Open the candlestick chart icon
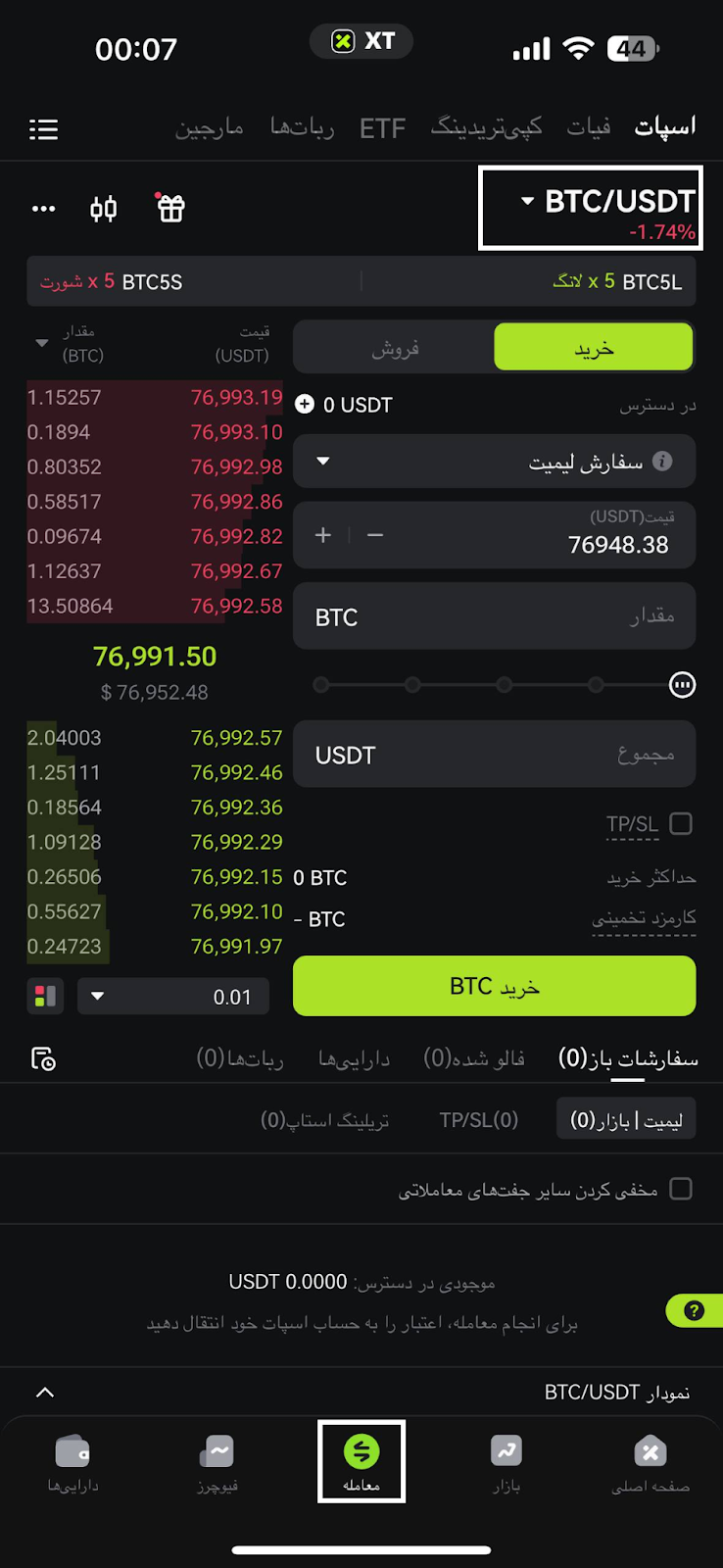Viewport: 723px width, 1568px height. click(103, 209)
